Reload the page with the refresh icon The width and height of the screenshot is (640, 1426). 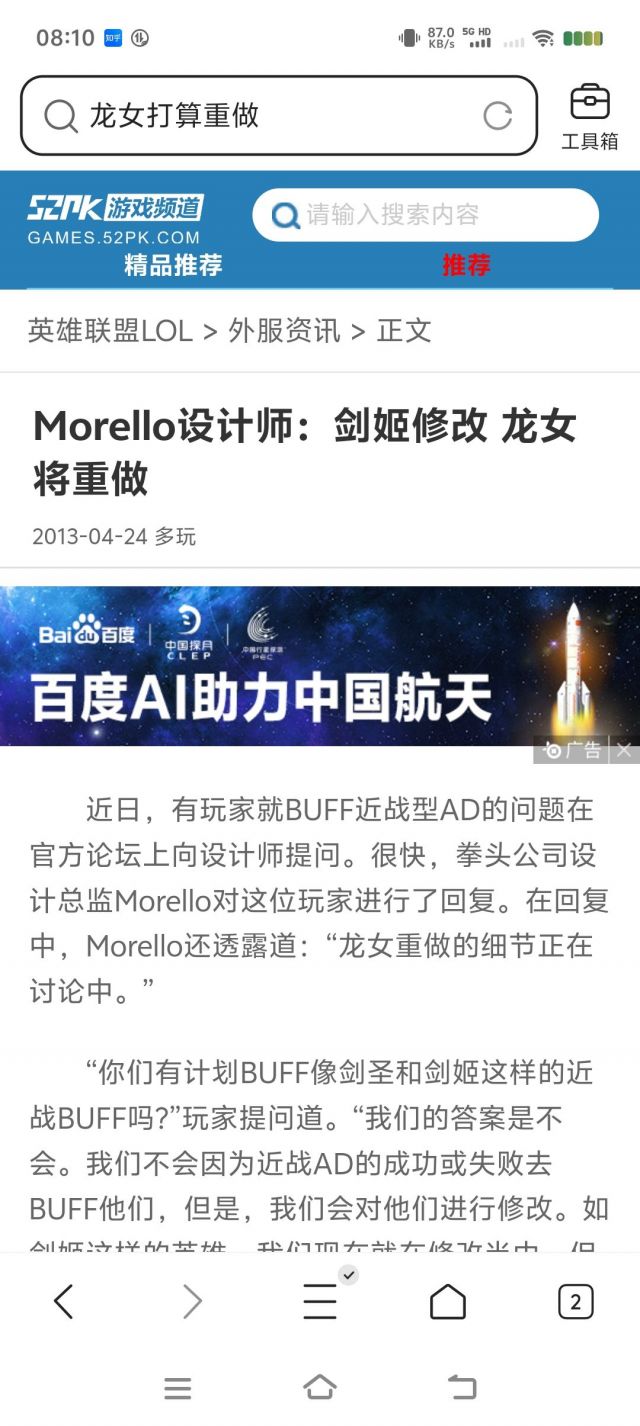[497, 116]
